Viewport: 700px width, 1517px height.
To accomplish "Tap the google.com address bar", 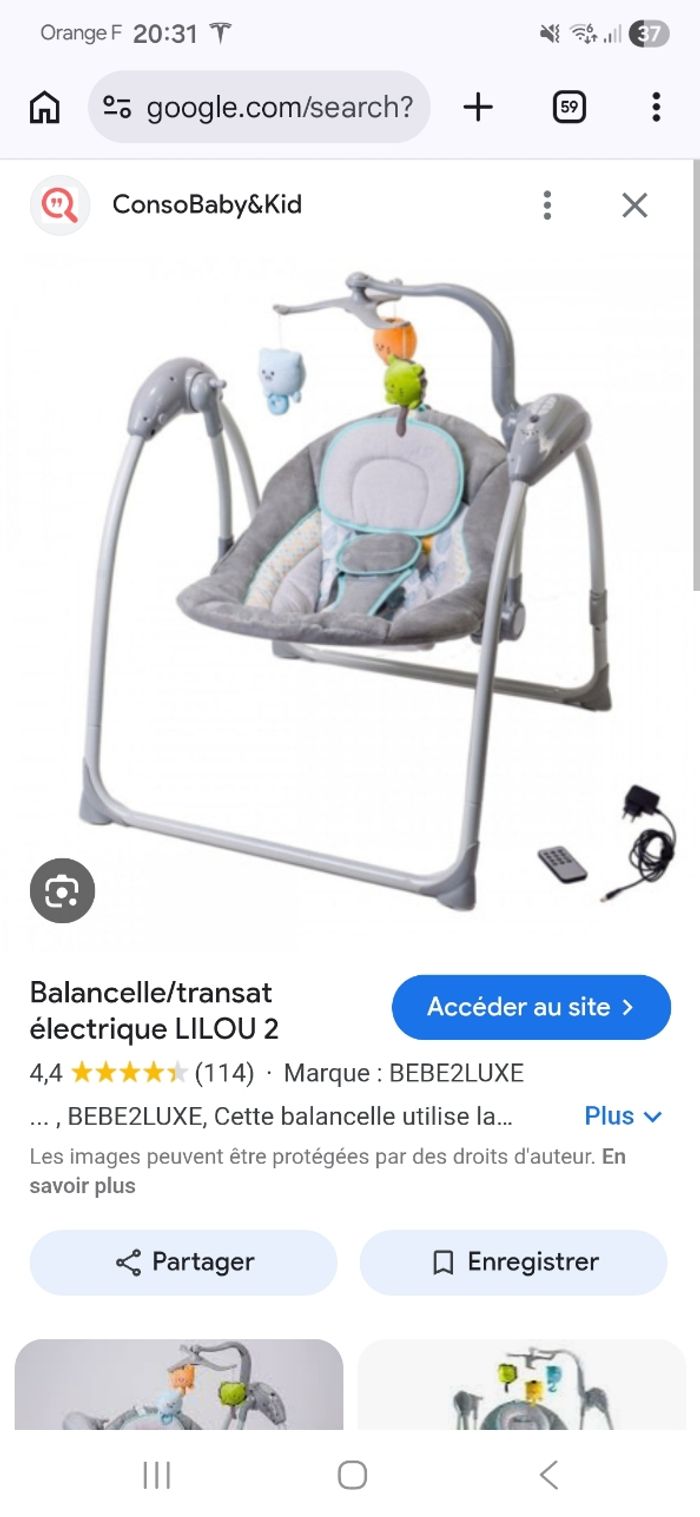I will click(260, 107).
